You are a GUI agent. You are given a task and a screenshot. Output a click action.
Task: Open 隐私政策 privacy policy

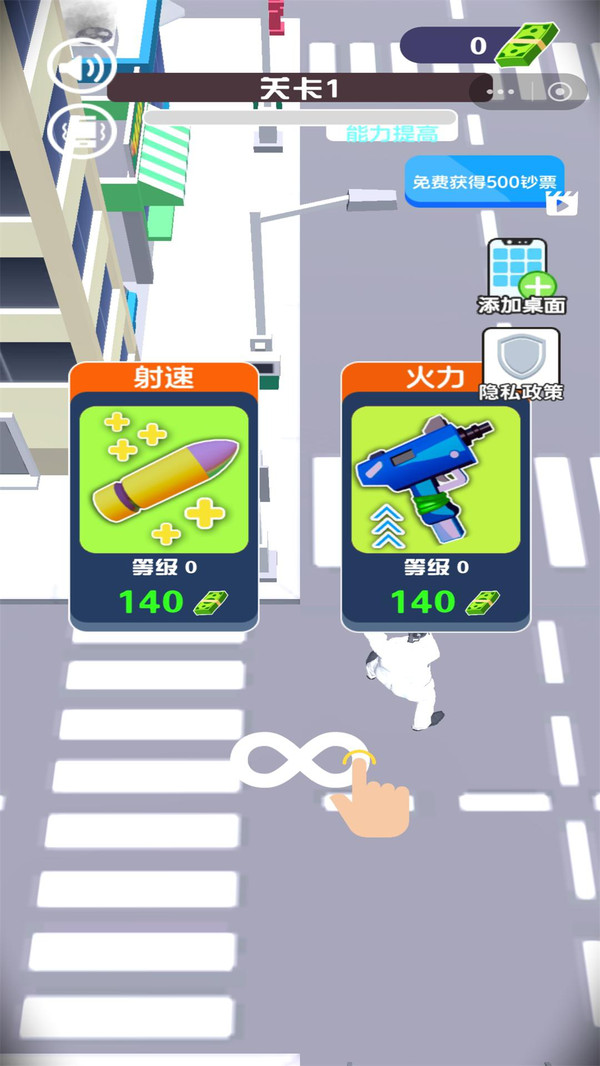coord(521,365)
